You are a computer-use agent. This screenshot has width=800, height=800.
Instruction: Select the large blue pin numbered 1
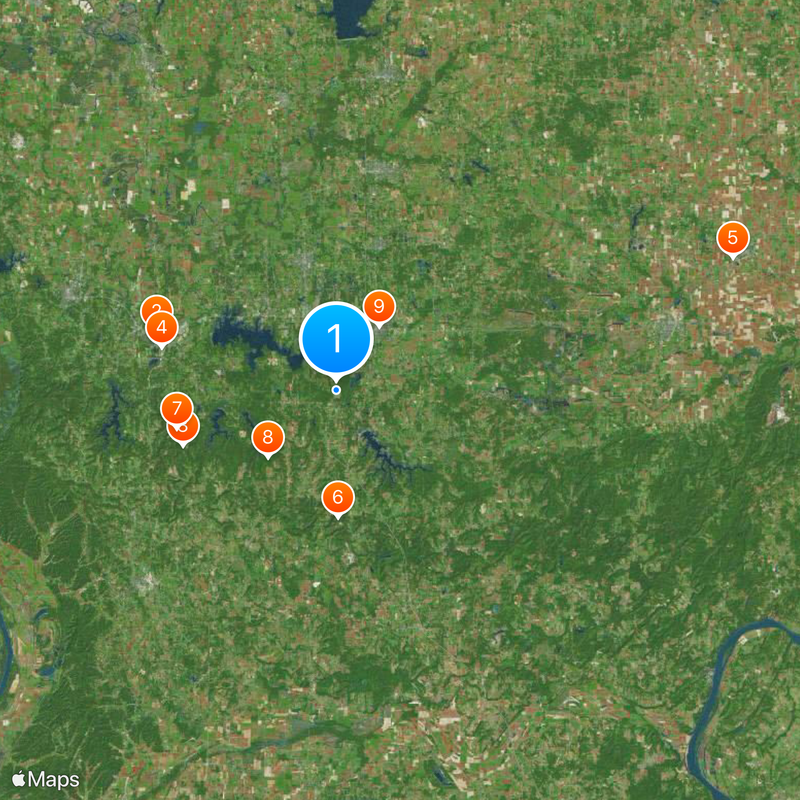click(x=336, y=339)
